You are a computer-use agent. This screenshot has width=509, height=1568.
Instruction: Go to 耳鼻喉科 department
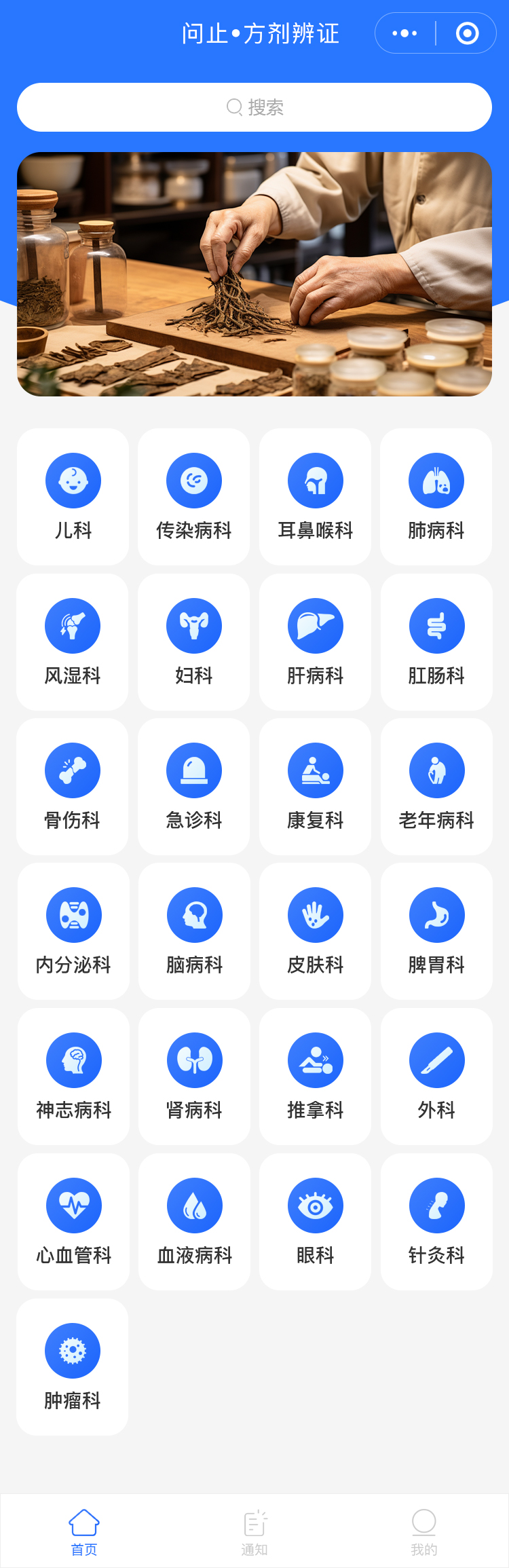click(x=315, y=497)
